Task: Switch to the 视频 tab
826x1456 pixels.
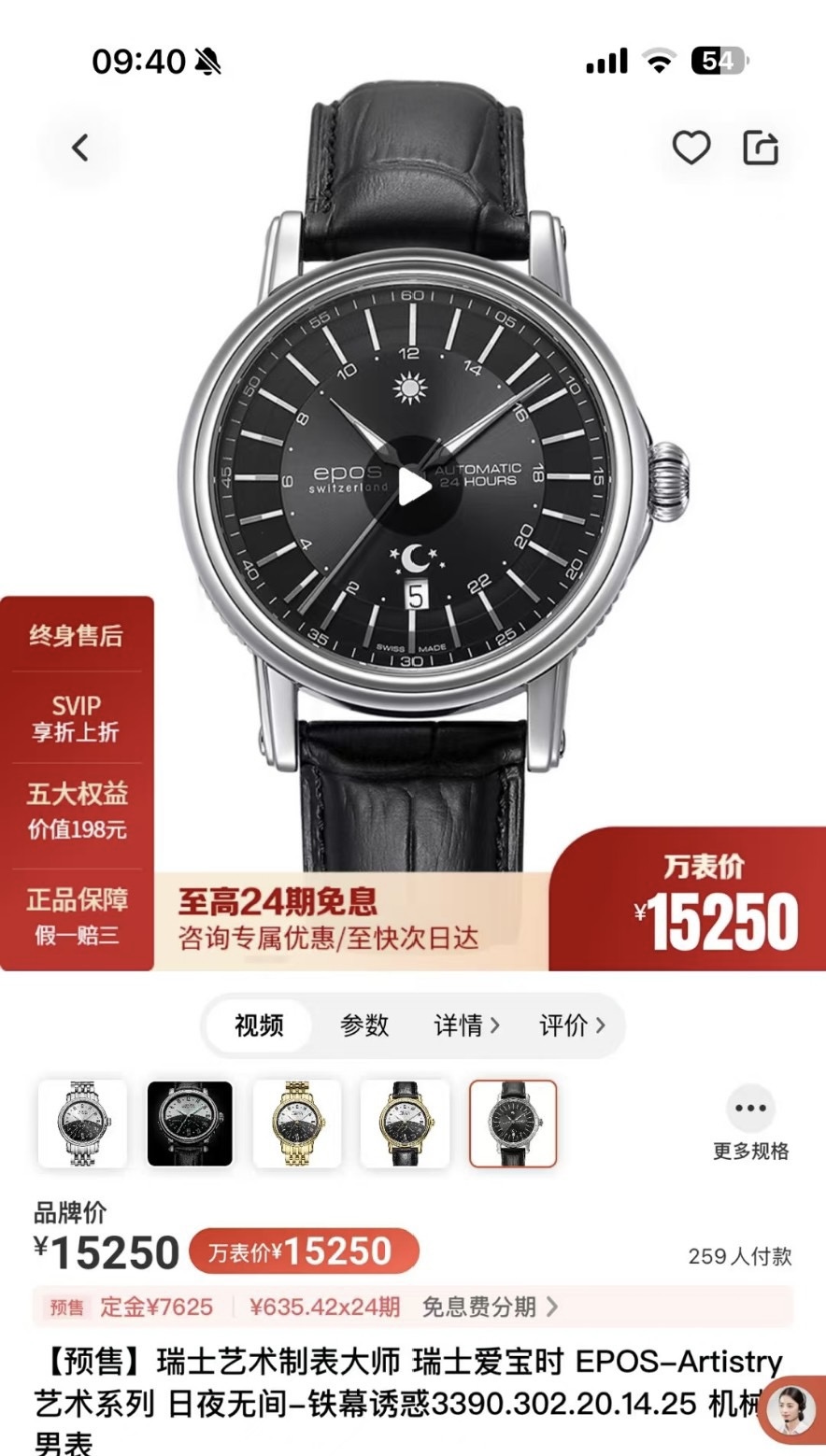Action: click(259, 1025)
